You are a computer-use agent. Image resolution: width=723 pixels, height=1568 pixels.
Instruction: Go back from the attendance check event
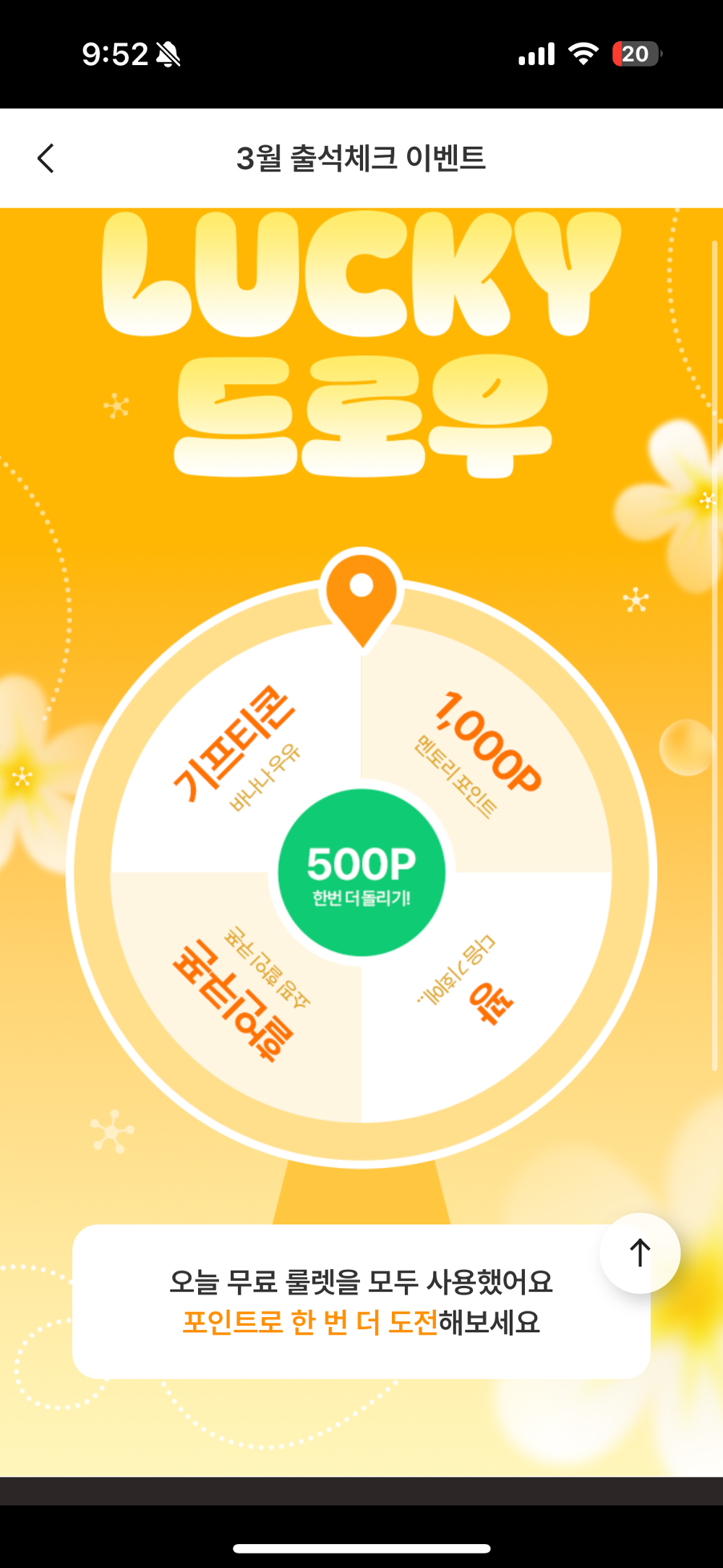[x=46, y=158]
